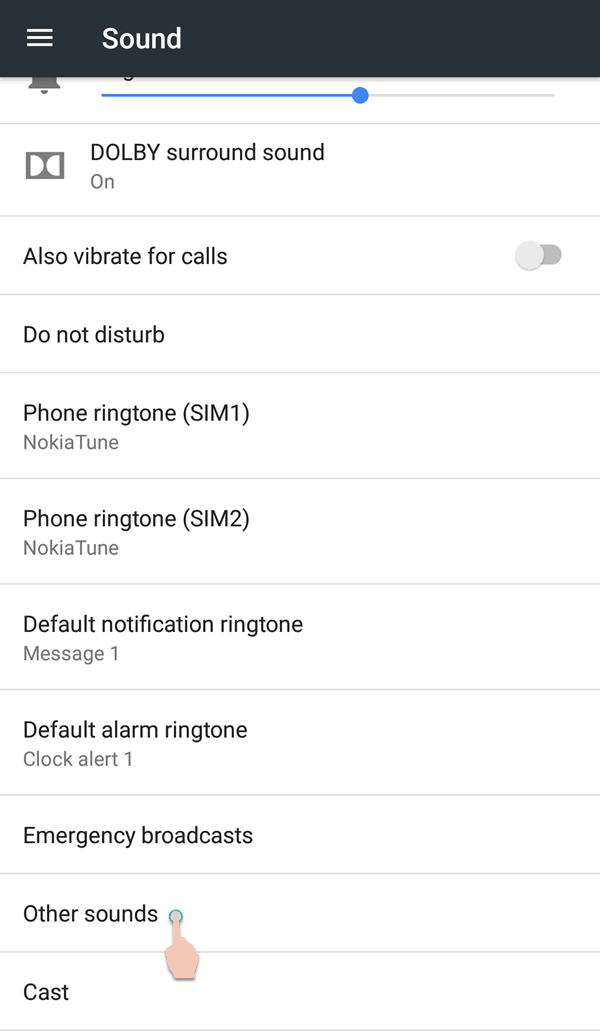Change Phone ringtone for SIM2
This screenshot has width=600, height=1031.
pyautogui.click(x=300, y=531)
